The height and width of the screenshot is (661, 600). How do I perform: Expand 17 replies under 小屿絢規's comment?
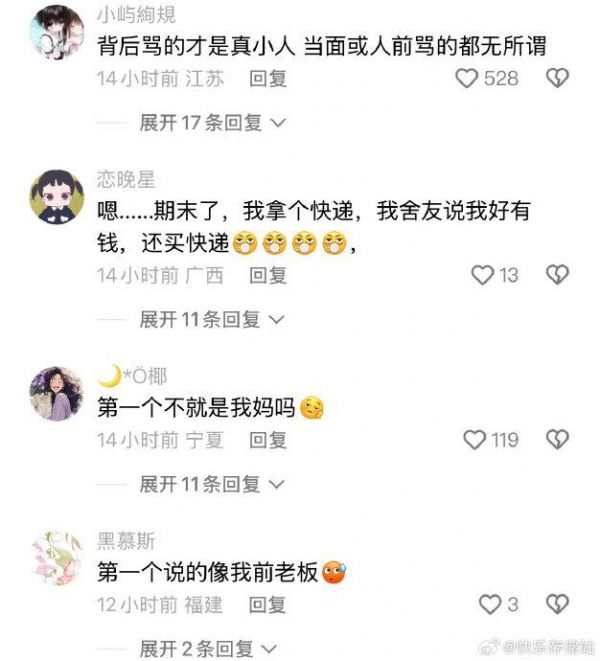(212, 123)
